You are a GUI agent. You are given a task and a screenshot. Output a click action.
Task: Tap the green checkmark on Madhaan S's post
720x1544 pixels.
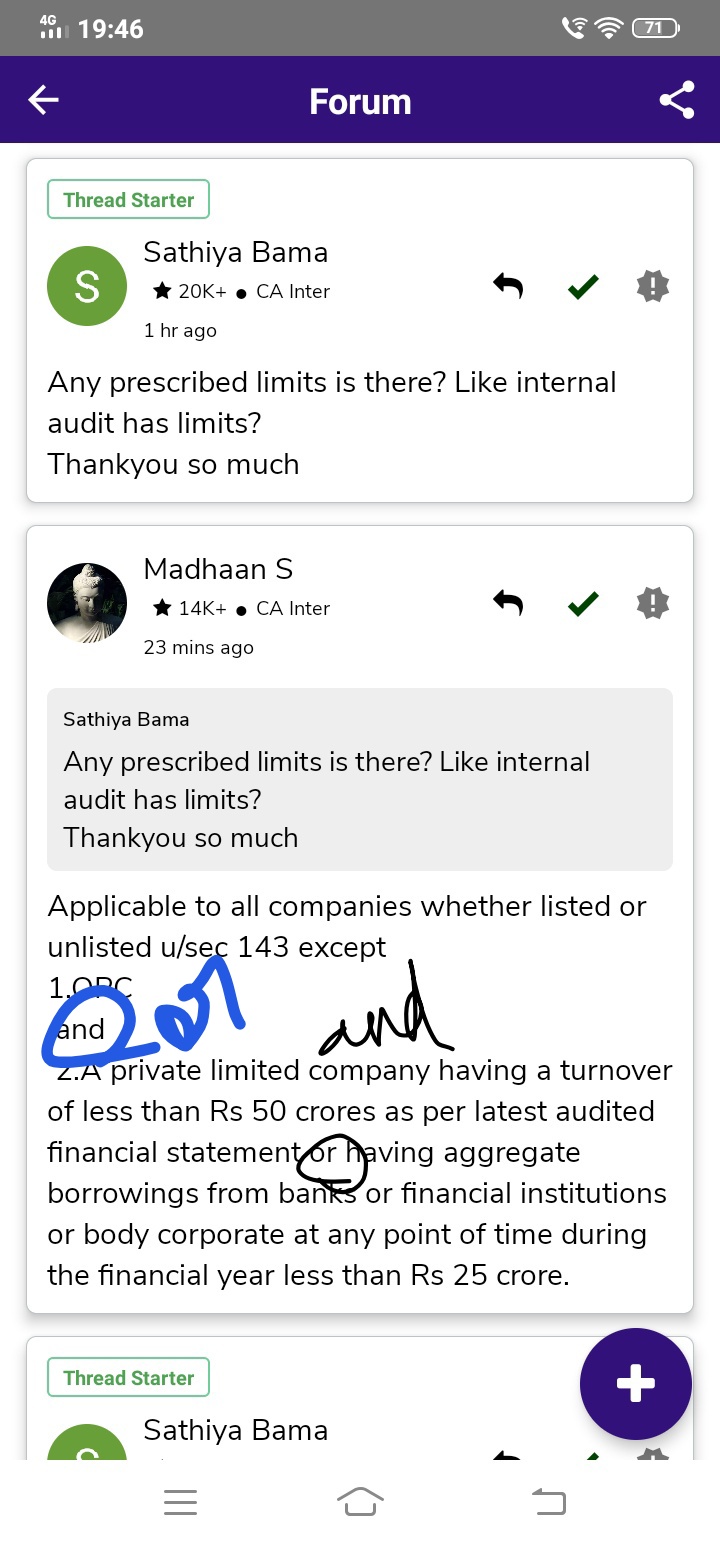click(582, 603)
